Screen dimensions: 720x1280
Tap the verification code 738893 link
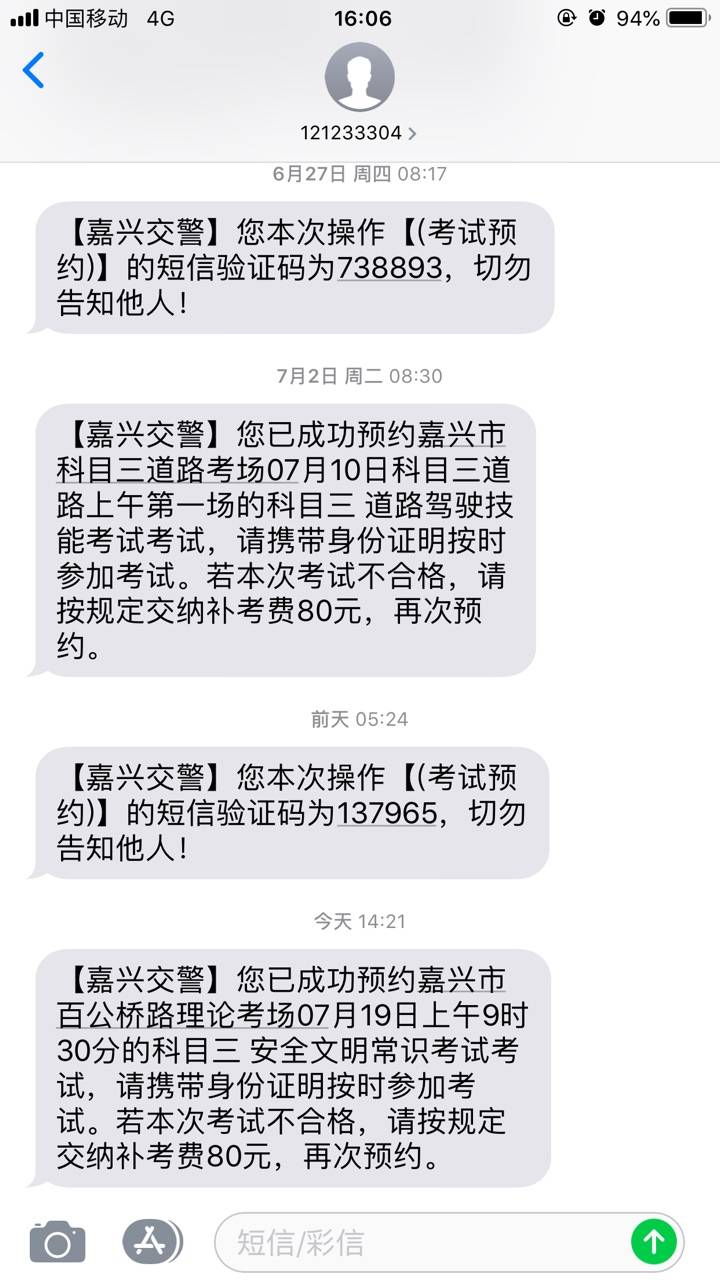click(x=389, y=268)
